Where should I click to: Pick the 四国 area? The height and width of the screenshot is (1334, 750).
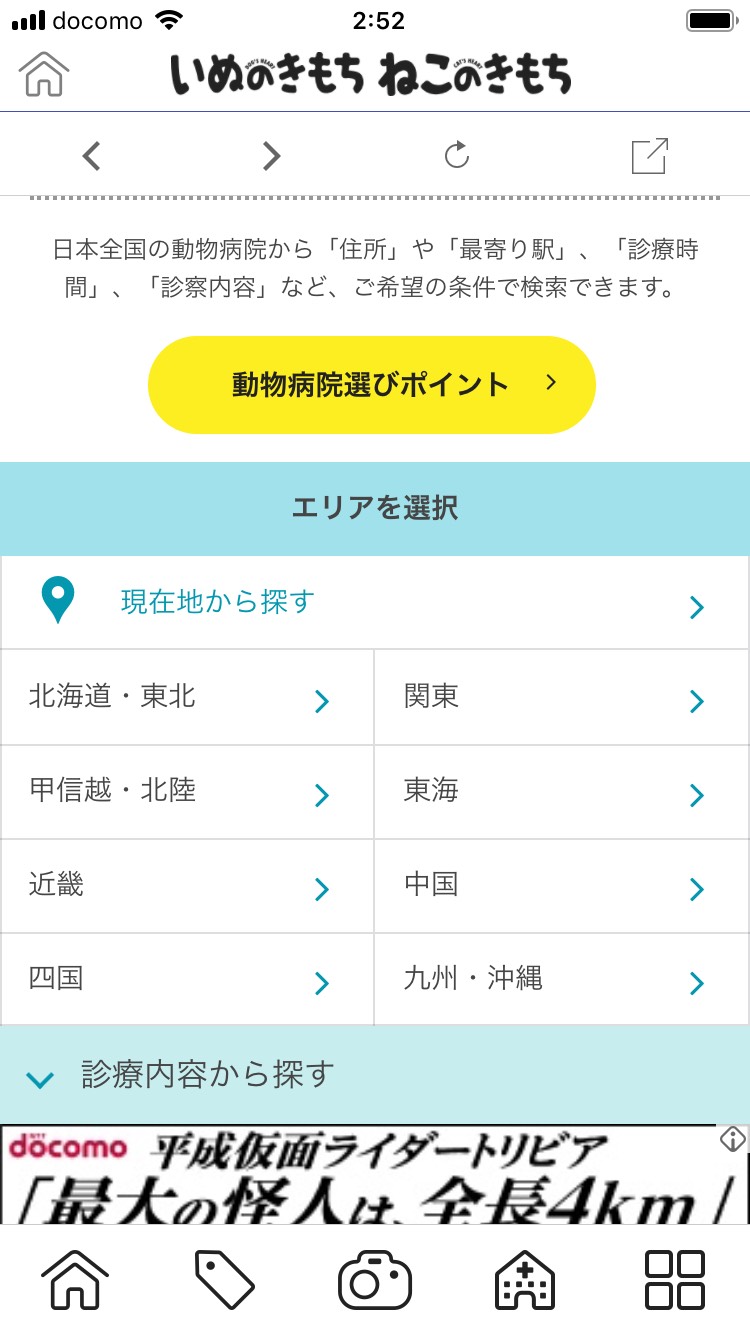point(187,979)
